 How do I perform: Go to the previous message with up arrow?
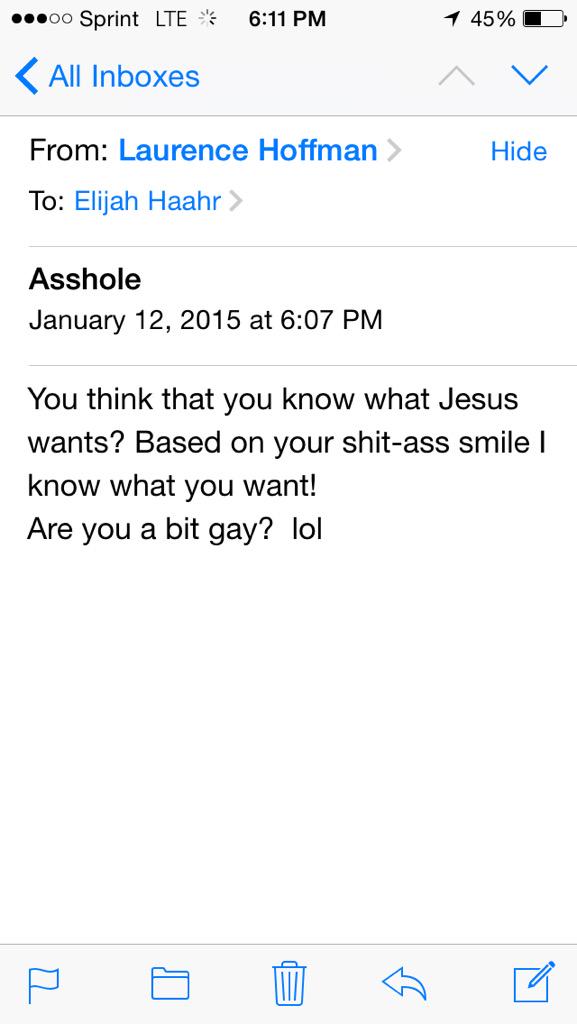456,76
